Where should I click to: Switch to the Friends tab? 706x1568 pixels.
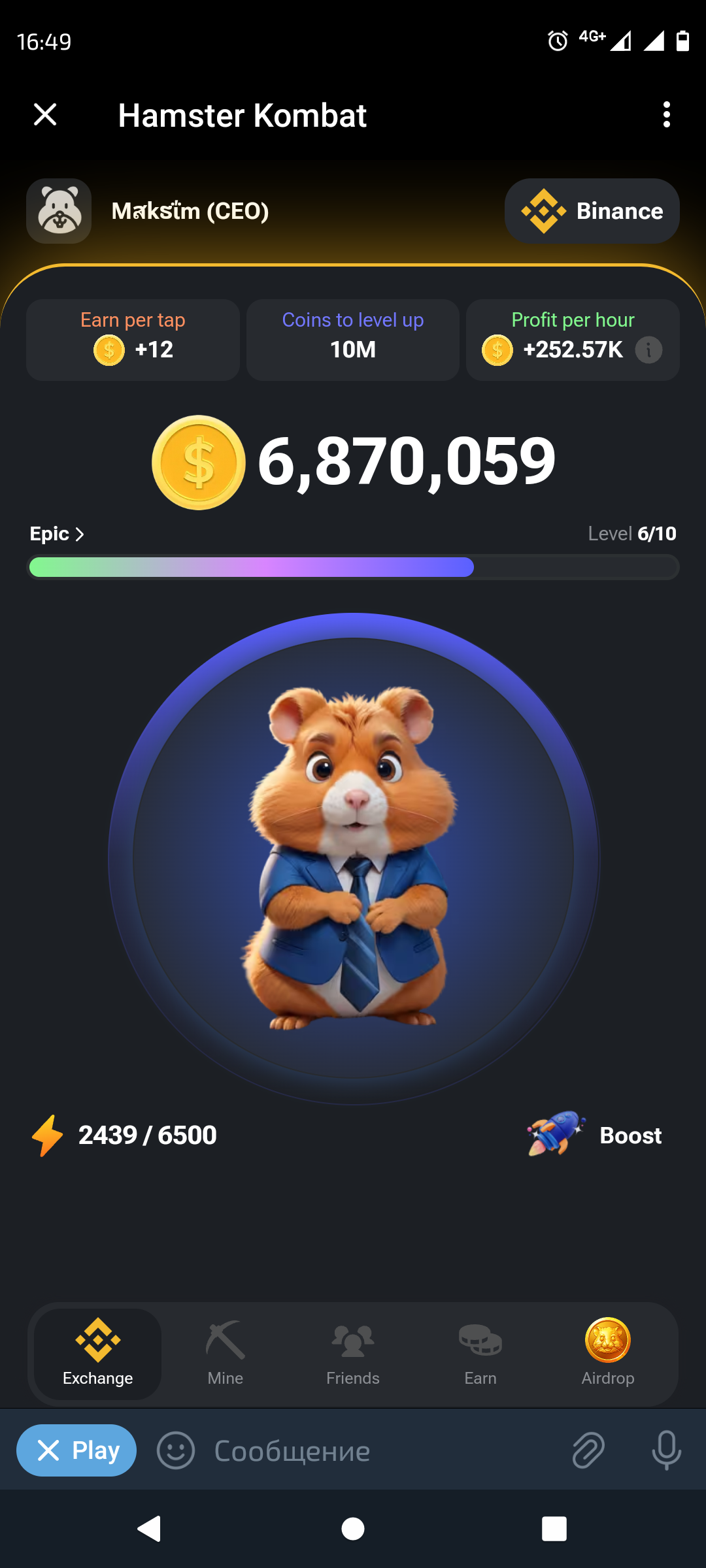pyautogui.click(x=353, y=1353)
